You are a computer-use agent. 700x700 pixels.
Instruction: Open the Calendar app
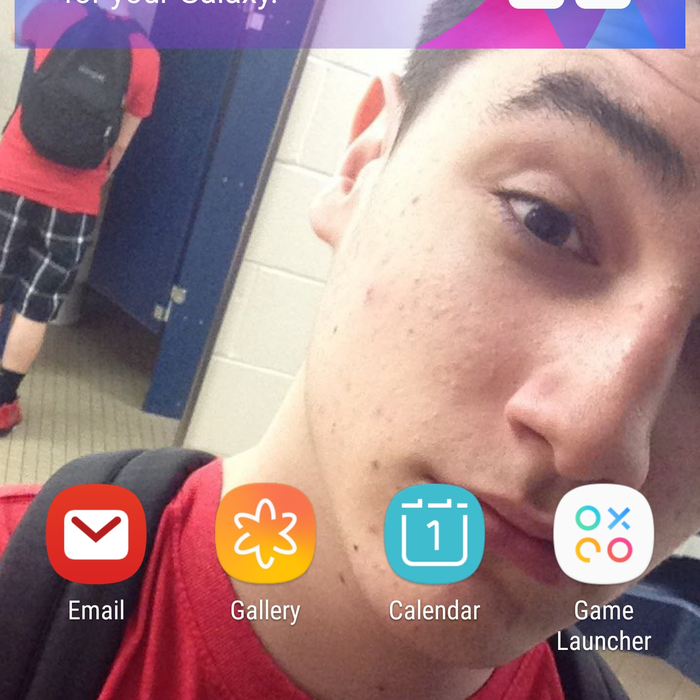tap(434, 534)
